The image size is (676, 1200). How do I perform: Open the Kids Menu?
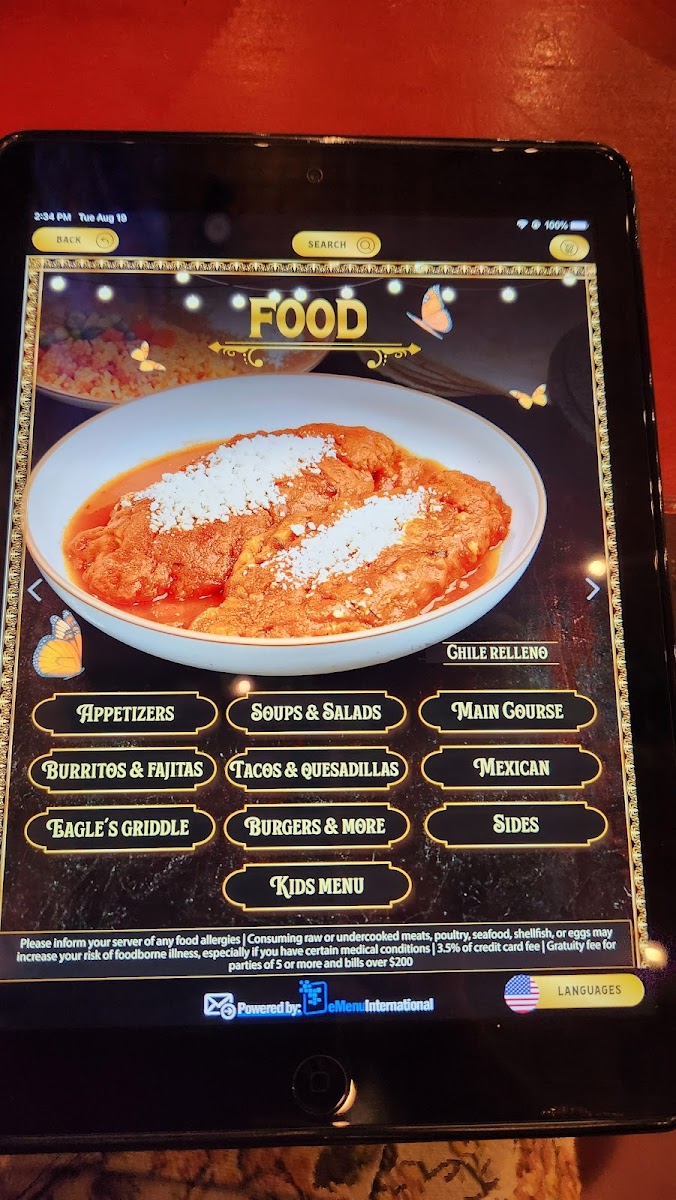point(317,886)
